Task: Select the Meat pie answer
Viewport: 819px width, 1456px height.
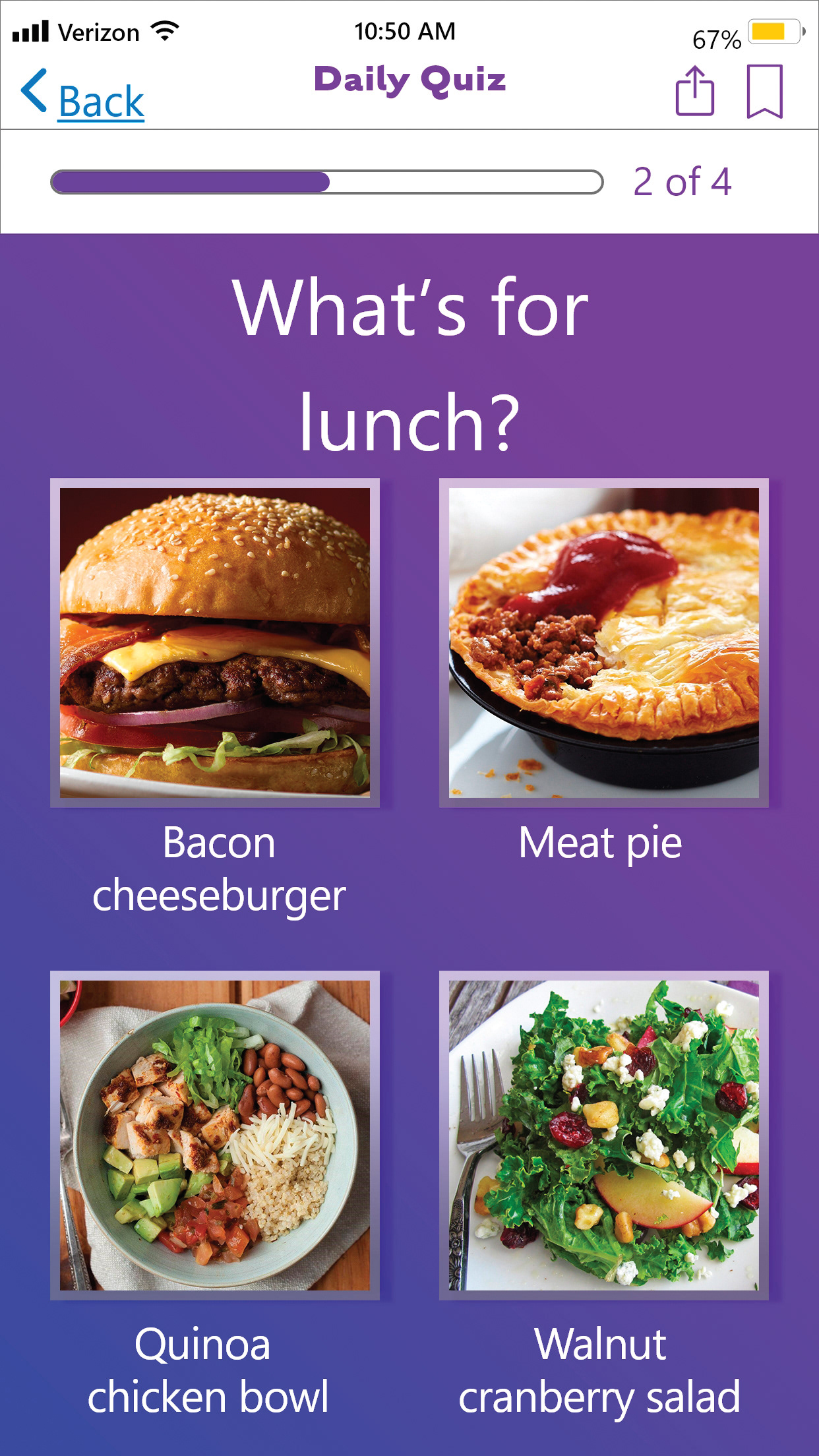Action: pos(604,643)
